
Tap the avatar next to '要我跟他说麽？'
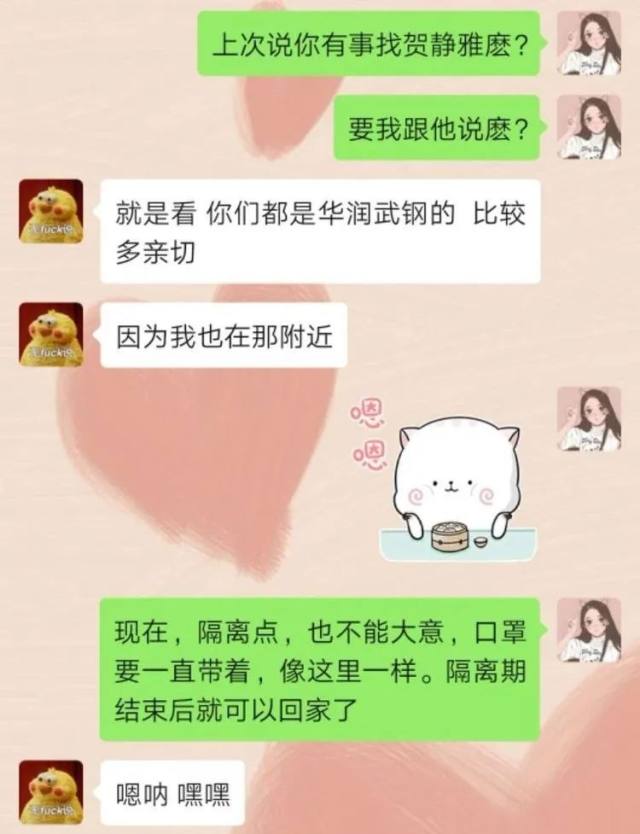(589, 127)
